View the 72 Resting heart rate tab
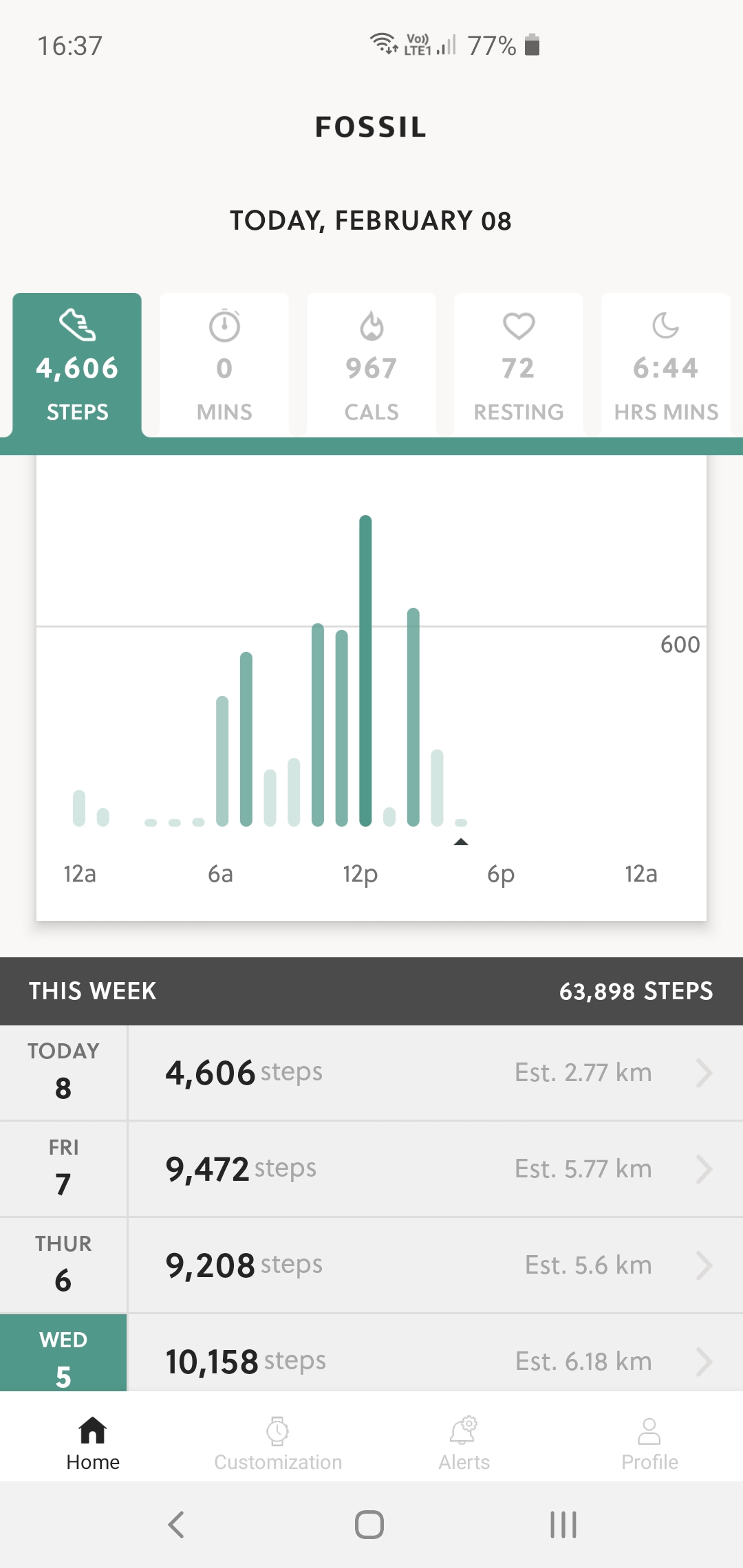Viewport: 743px width, 1568px height. (519, 365)
